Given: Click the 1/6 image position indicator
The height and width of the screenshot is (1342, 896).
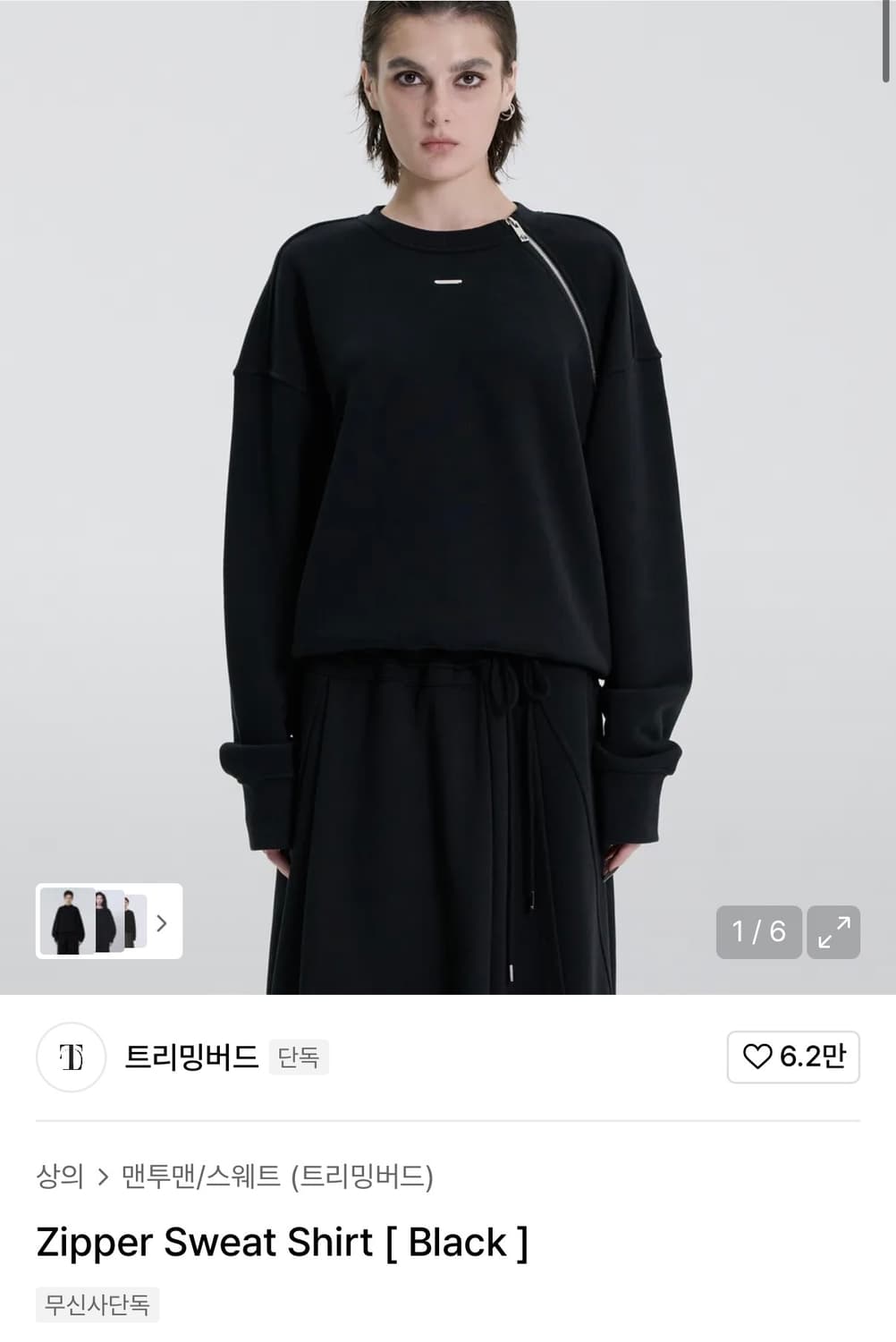Looking at the screenshot, I should coord(759,932).
